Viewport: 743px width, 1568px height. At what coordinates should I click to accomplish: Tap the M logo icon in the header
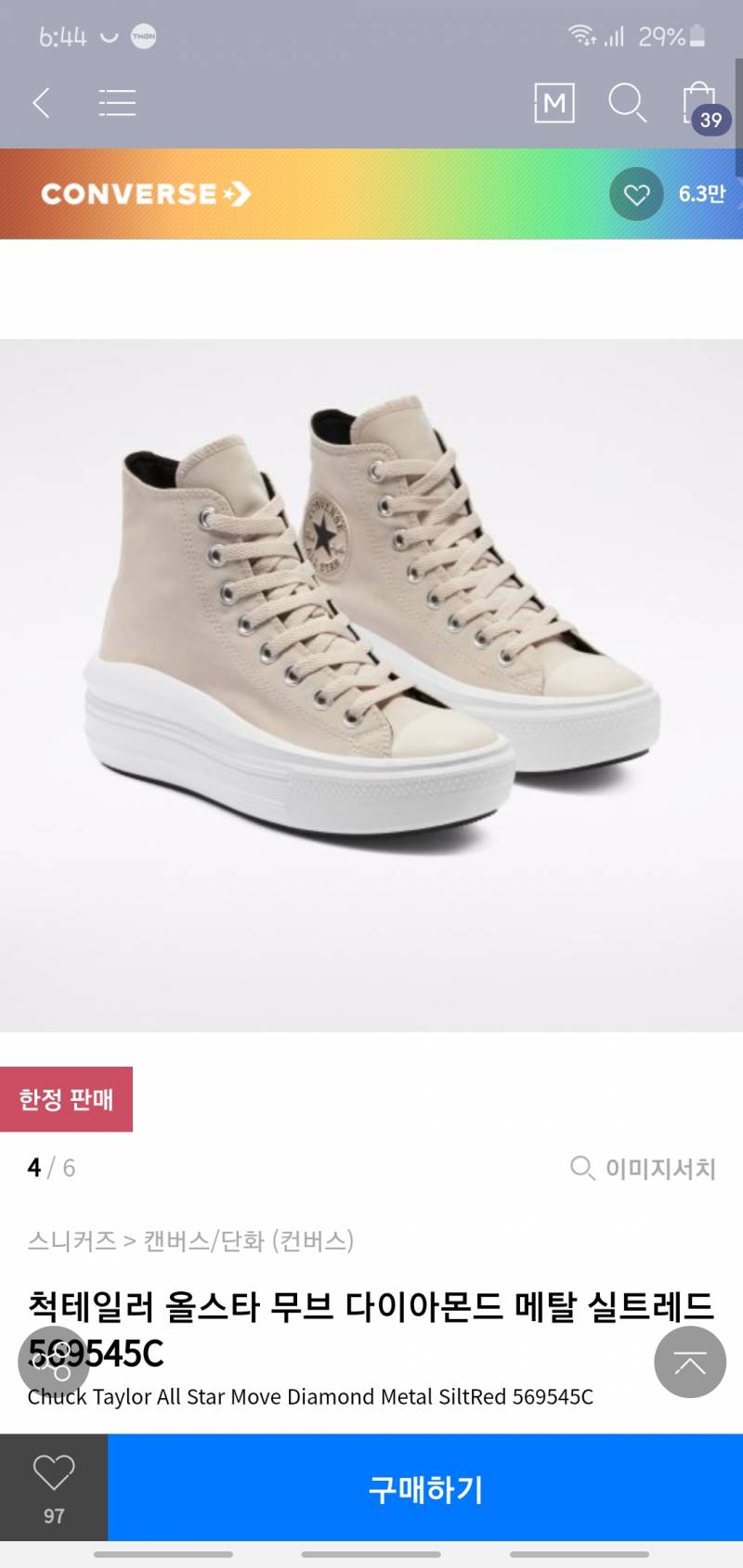tap(554, 102)
